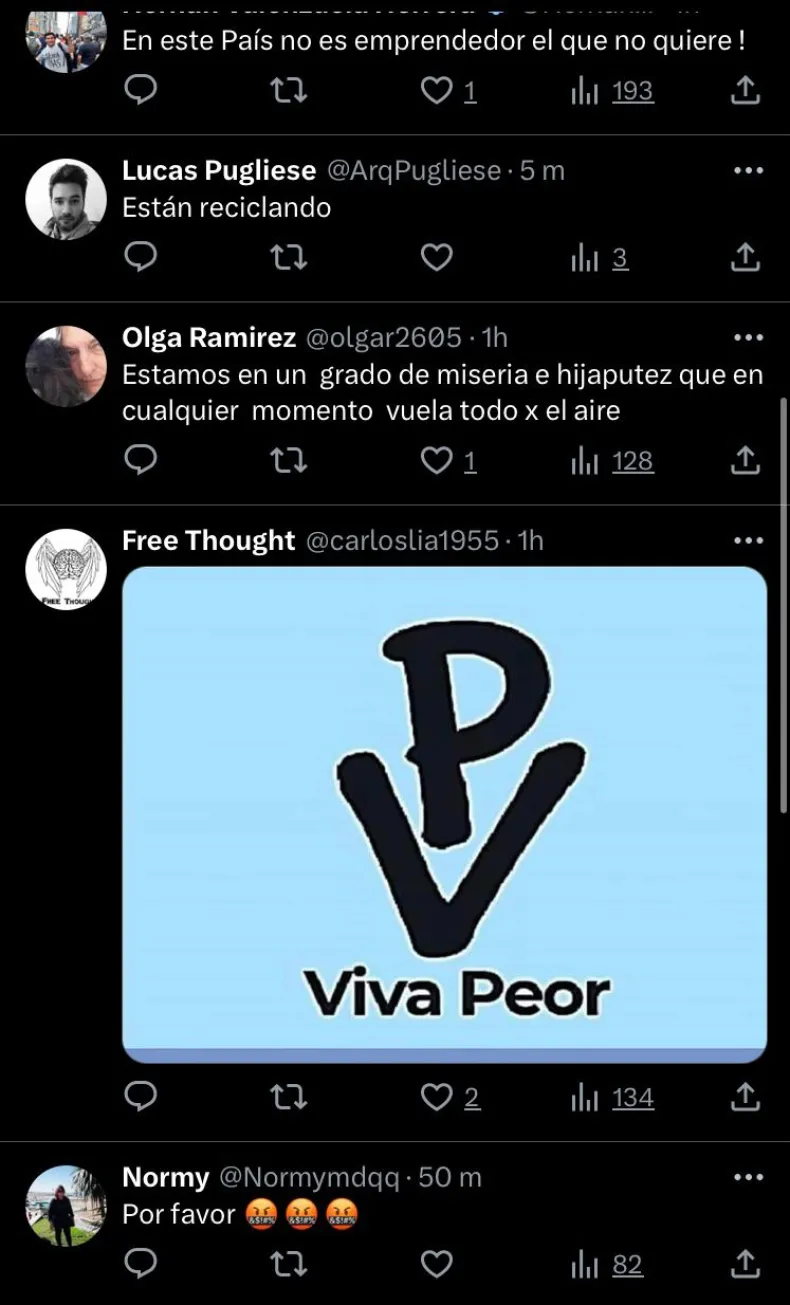Viewport: 790px width, 1305px height.
Task: Reply to Lucas Pugliese's post
Action: pyautogui.click(x=141, y=258)
